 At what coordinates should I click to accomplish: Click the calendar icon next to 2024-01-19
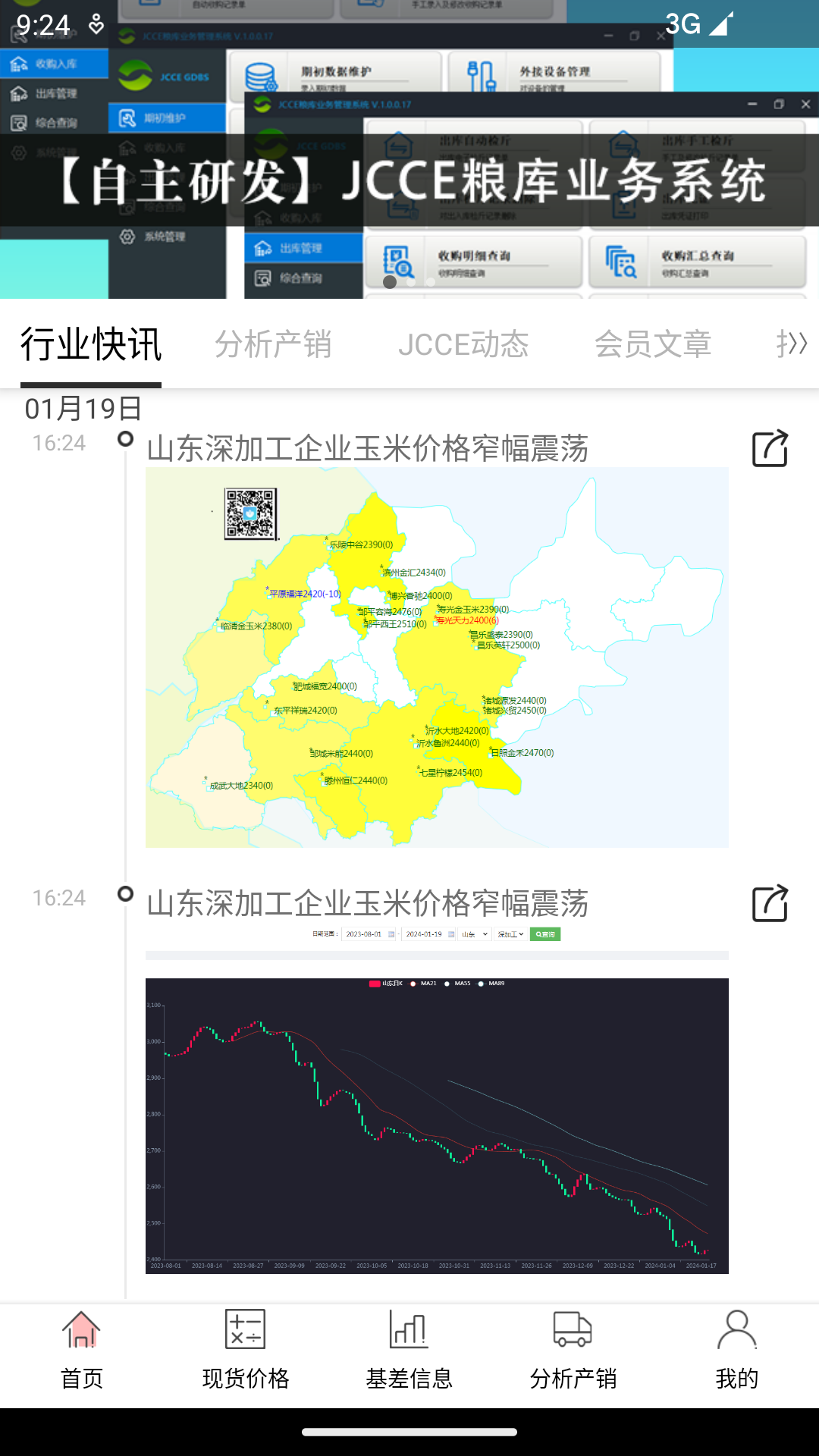[452, 934]
